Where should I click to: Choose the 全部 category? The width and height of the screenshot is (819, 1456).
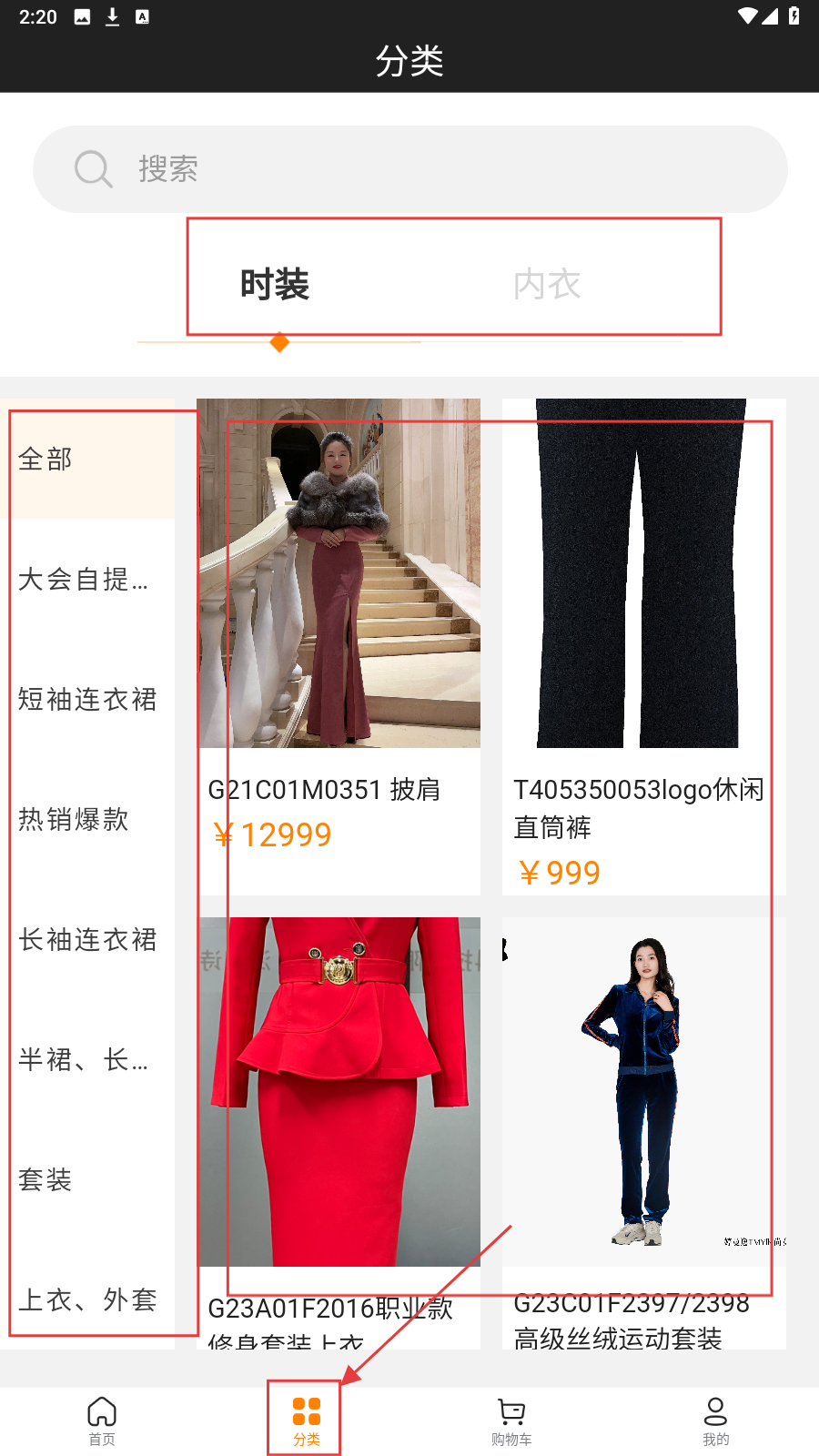pyautogui.click(x=88, y=459)
